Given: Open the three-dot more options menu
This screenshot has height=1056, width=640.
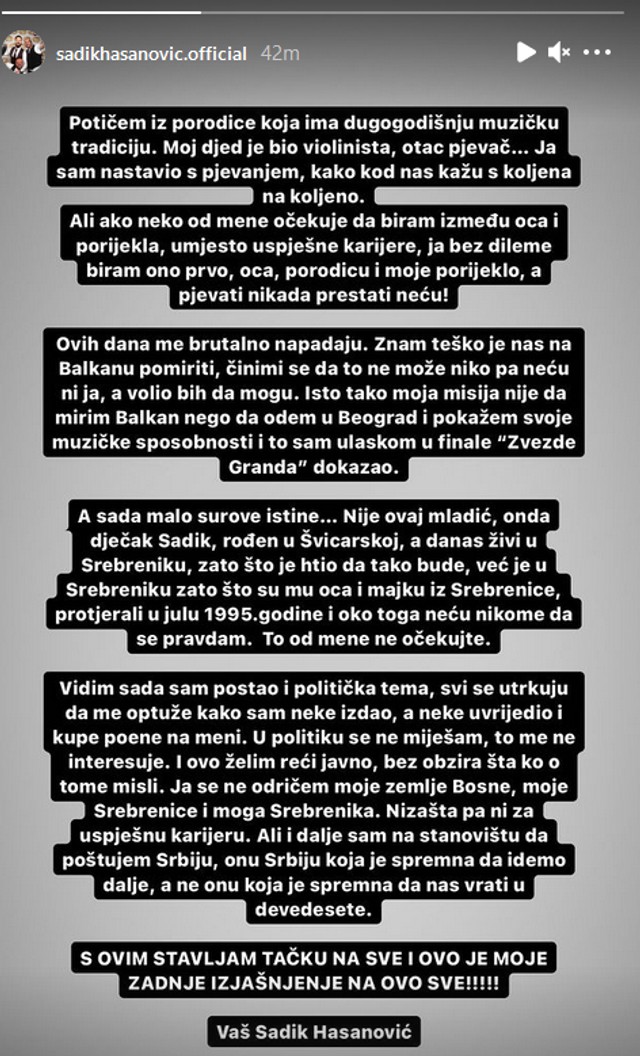Looking at the screenshot, I should point(598,52).
